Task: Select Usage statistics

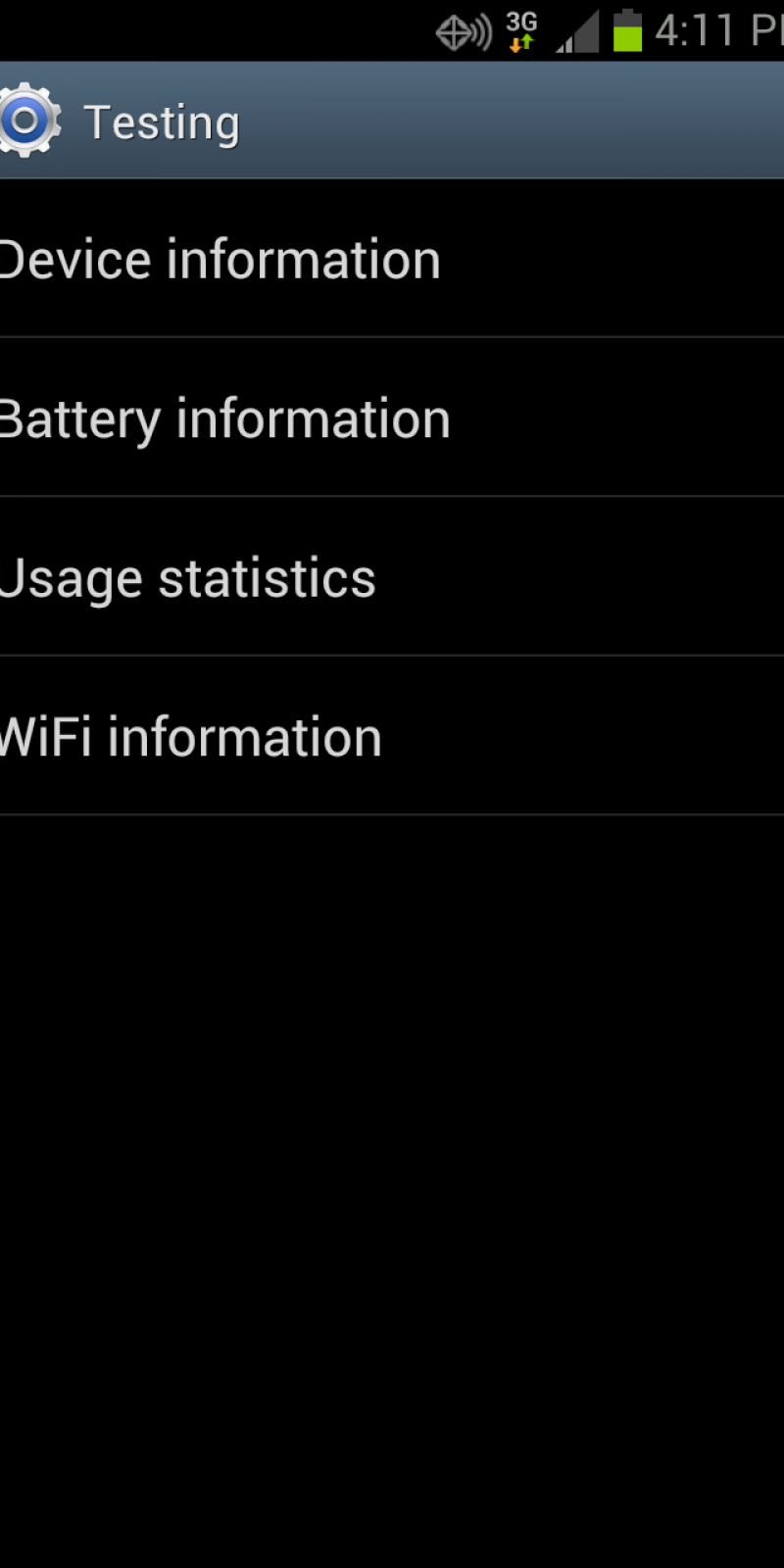Action: [x=188, y=578]
